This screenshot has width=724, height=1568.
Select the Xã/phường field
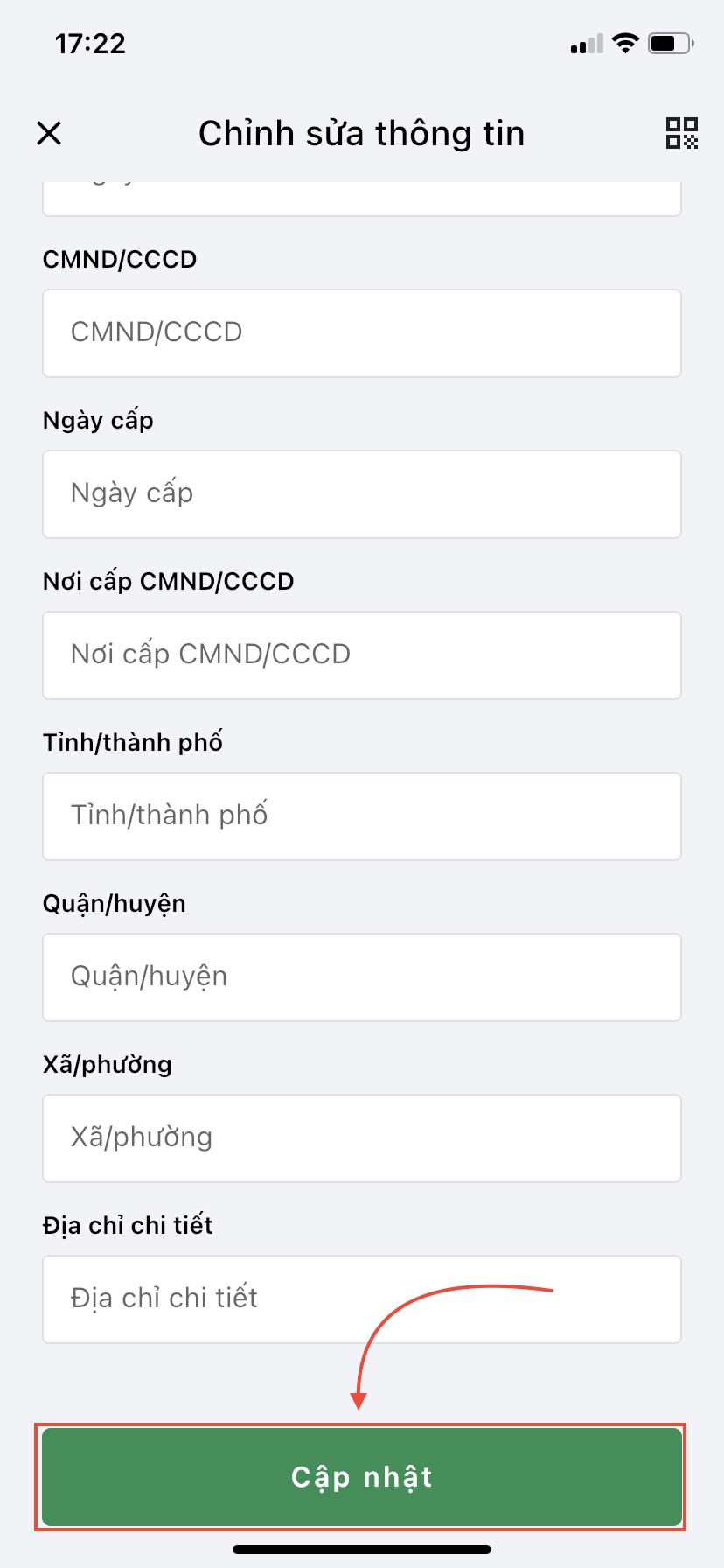coord(362,1138)
